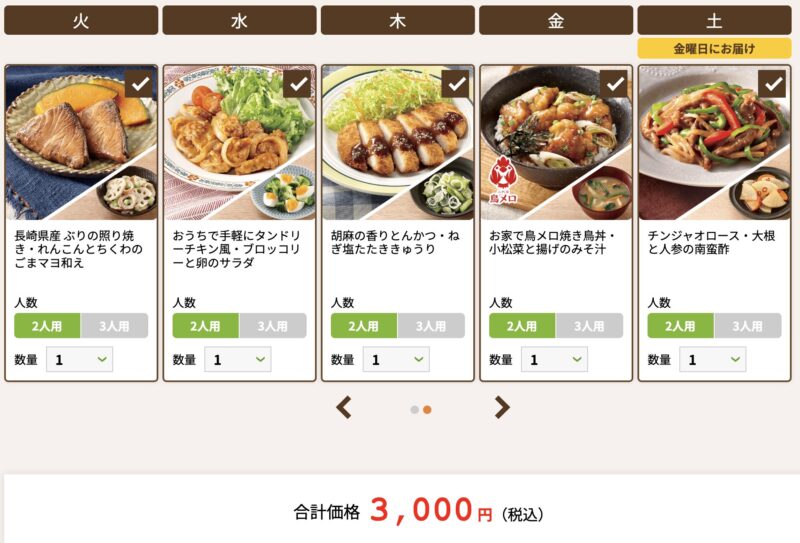This screenshot has width=800, height=543.
Task: Choose 3人用 for the Friday yakitori bowl
Action: [588, 326]
